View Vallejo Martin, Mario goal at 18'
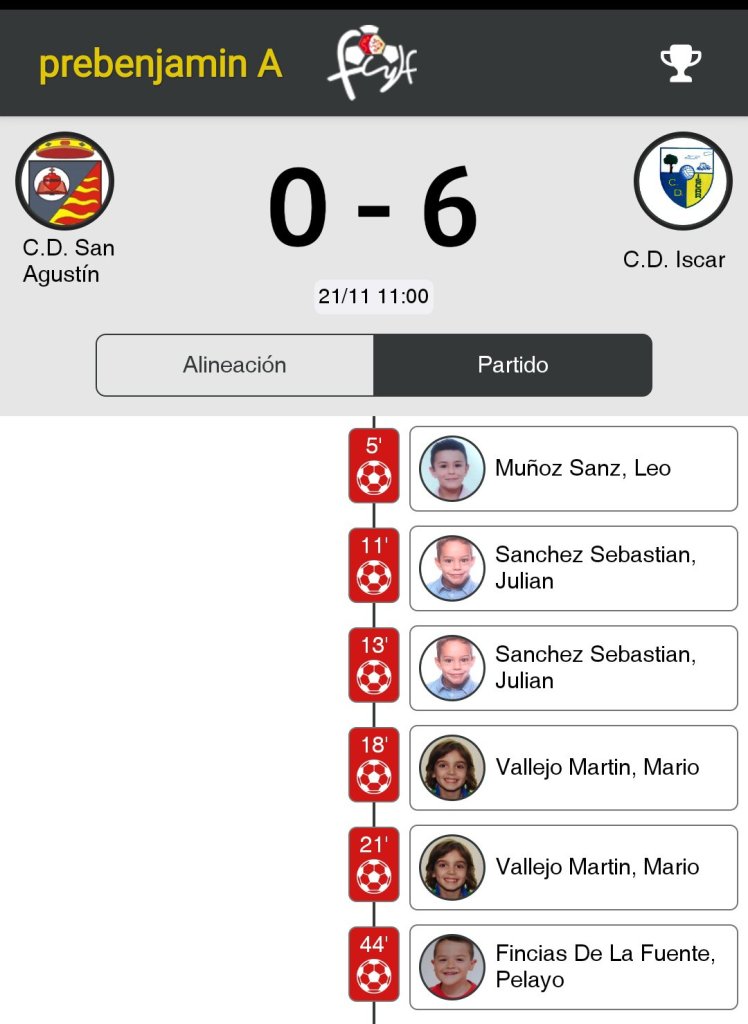748x1024 pixels. pos(573,767)
